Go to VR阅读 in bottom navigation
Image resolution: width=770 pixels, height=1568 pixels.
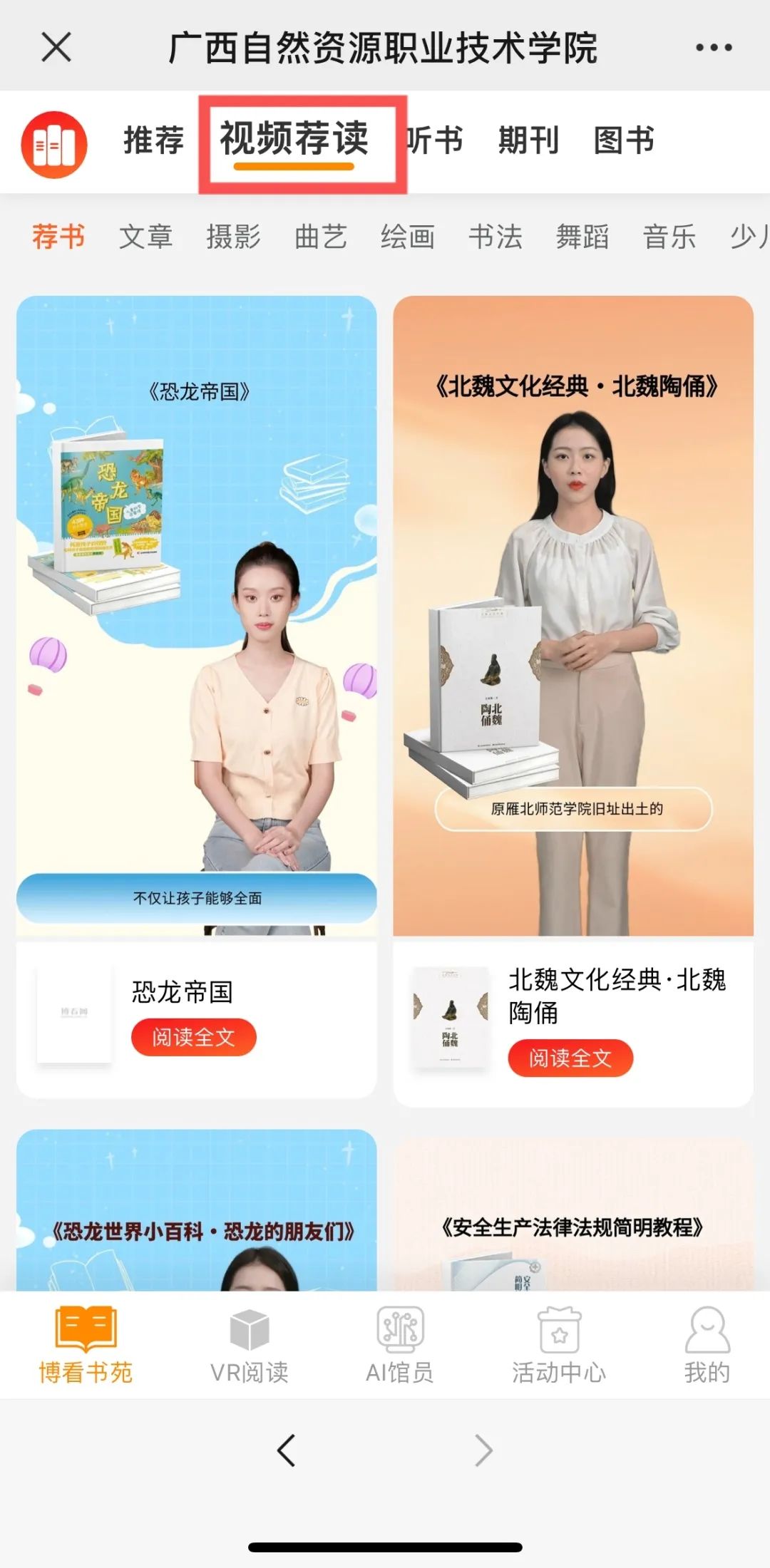tap(249, 1345)
